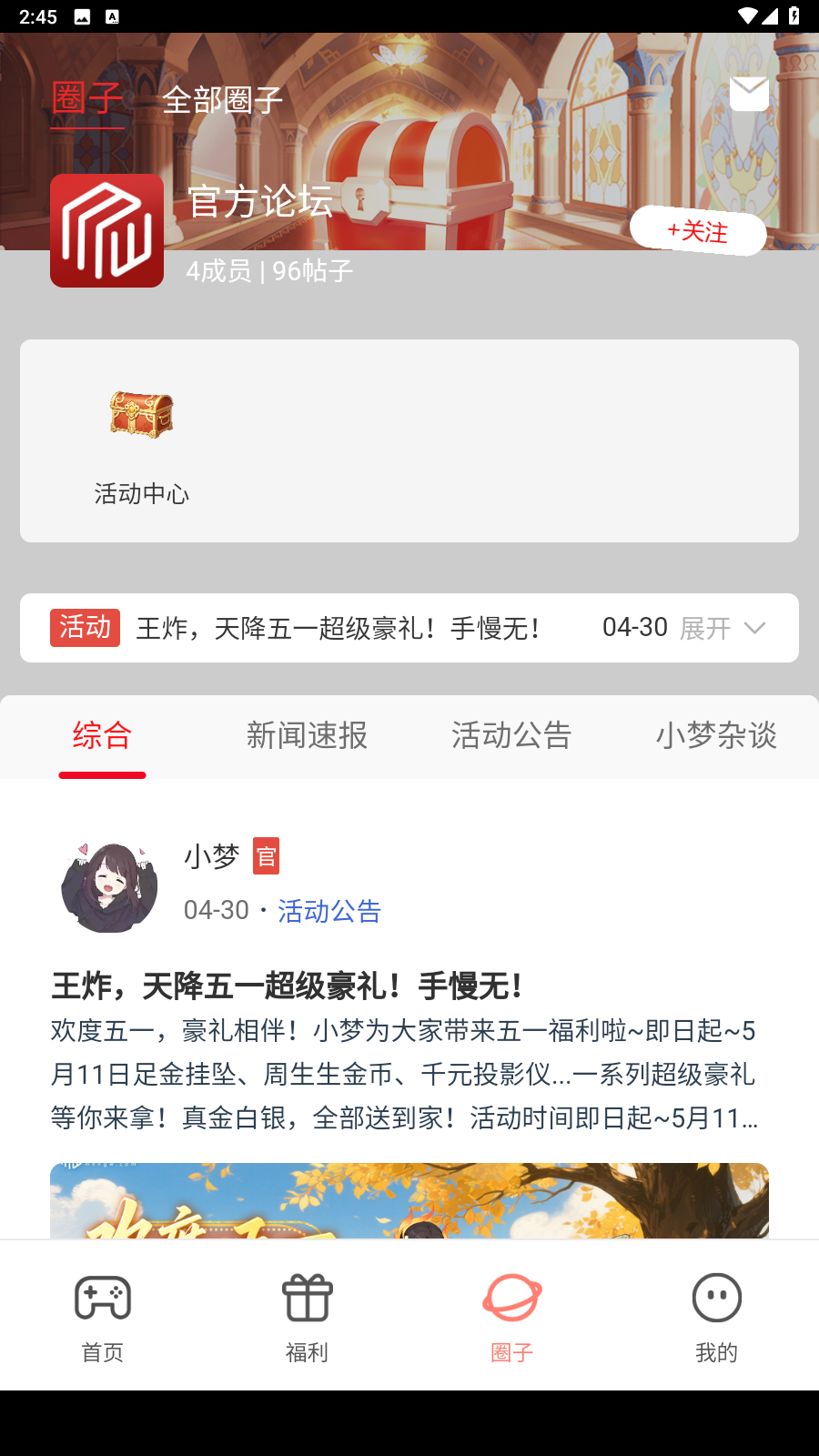Open the message inbox envelope icon
Viewport: 819px width, 1456px height.
[x=749, y=93]
